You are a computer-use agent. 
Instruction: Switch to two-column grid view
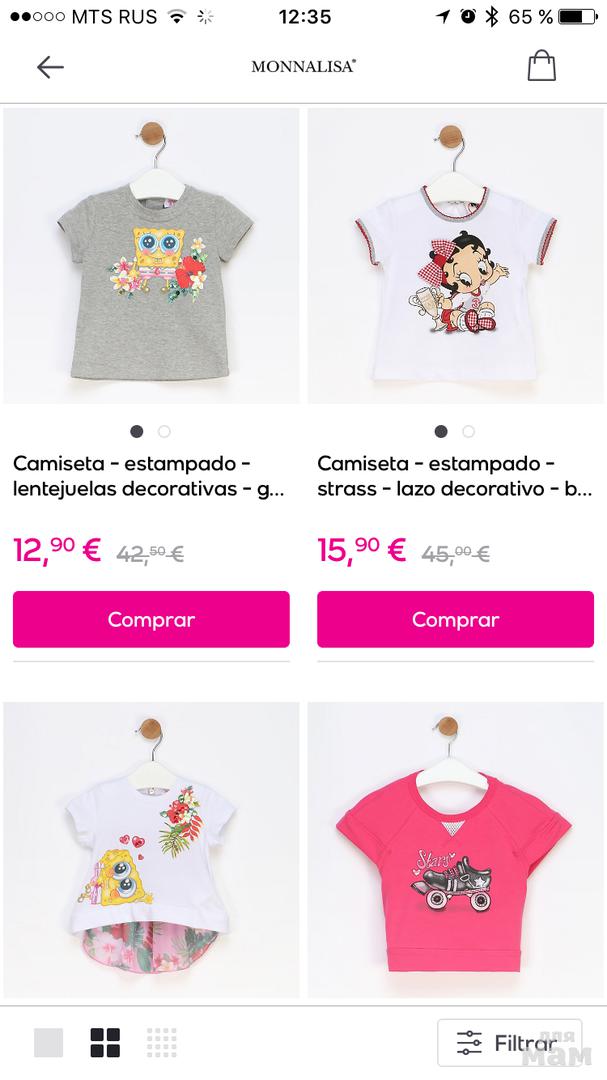click(105, 1042)
